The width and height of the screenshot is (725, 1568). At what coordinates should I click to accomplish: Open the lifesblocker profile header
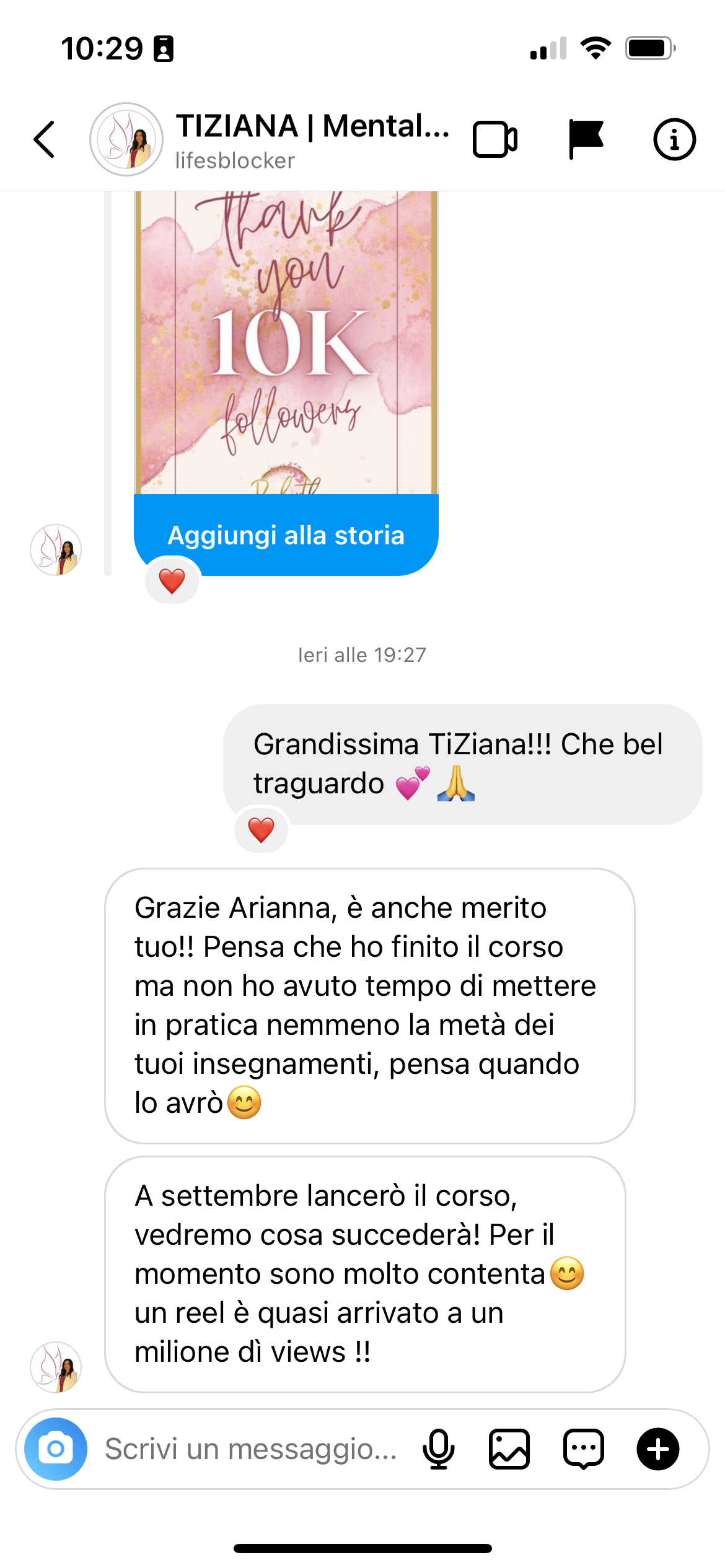(270, 140)
